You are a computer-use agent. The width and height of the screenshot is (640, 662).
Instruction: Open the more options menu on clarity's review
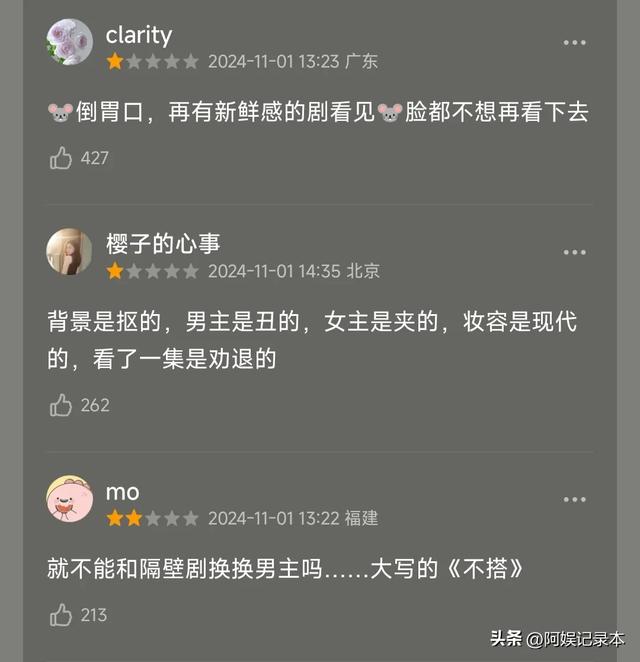[574, 43]
